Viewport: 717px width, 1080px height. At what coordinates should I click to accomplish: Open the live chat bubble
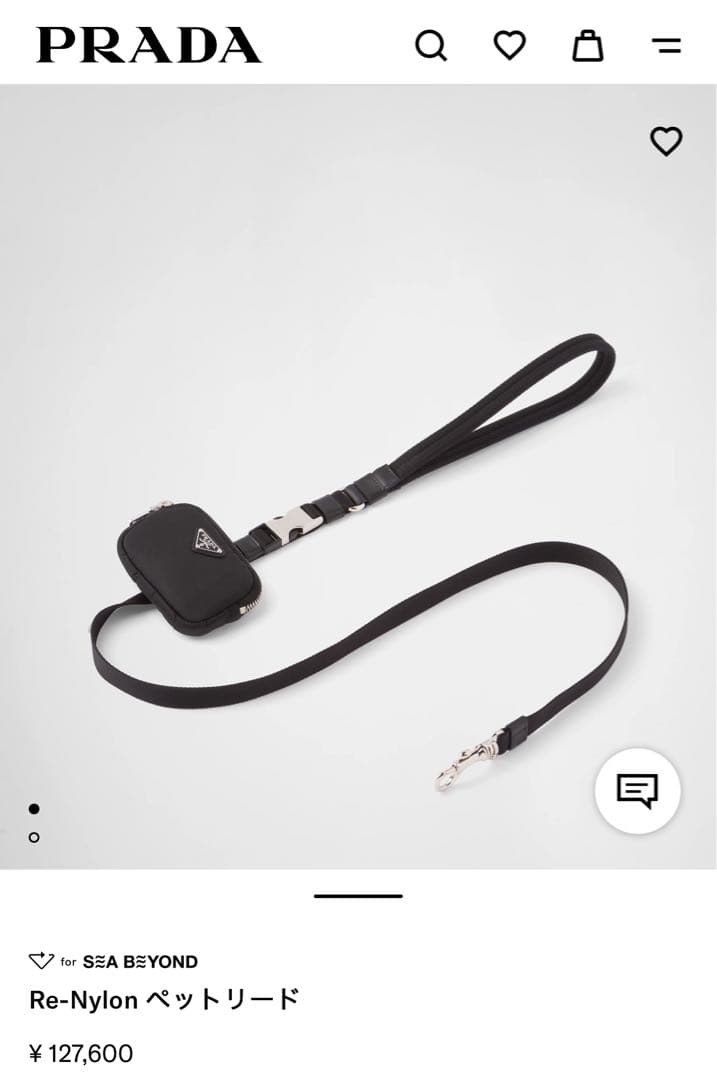637,791
